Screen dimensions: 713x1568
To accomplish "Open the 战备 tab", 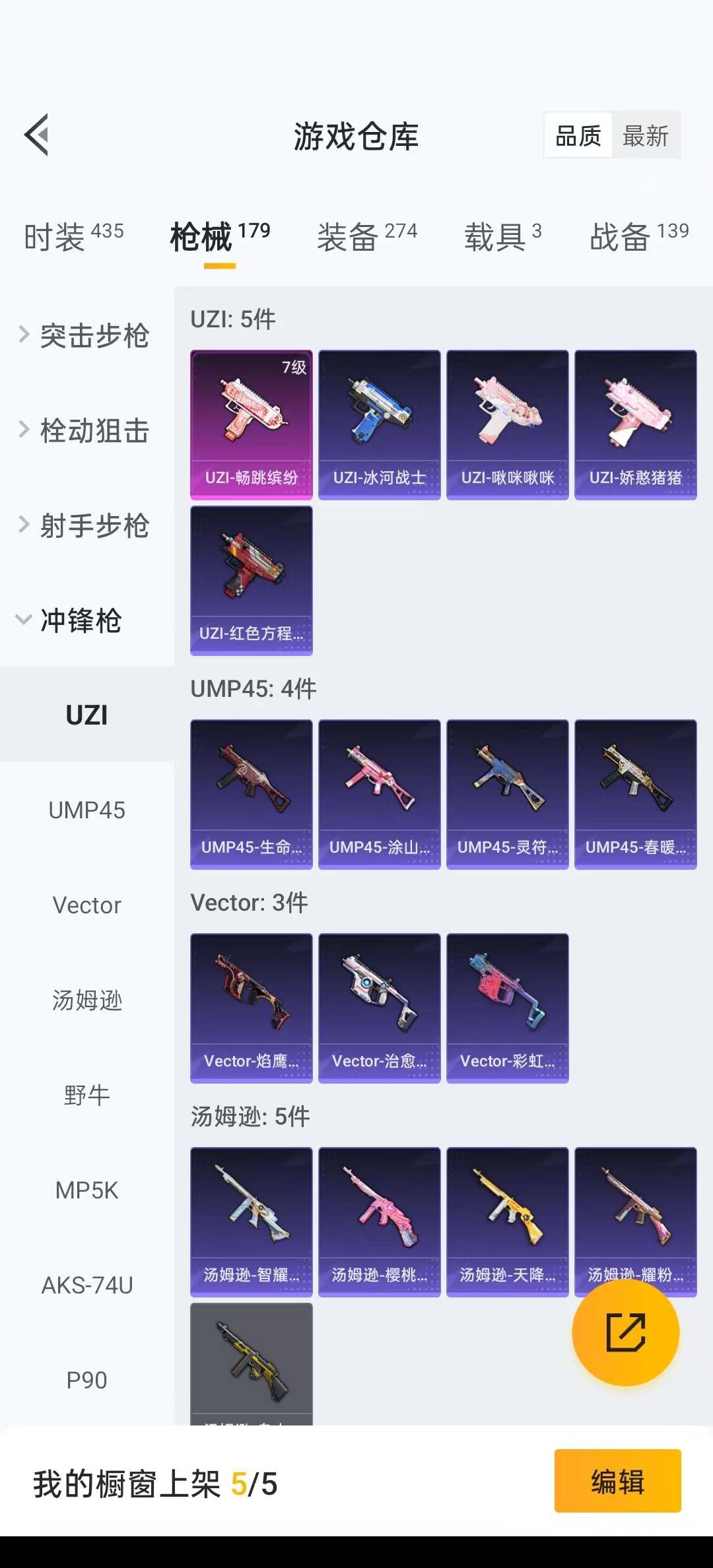I will [639, 236].
